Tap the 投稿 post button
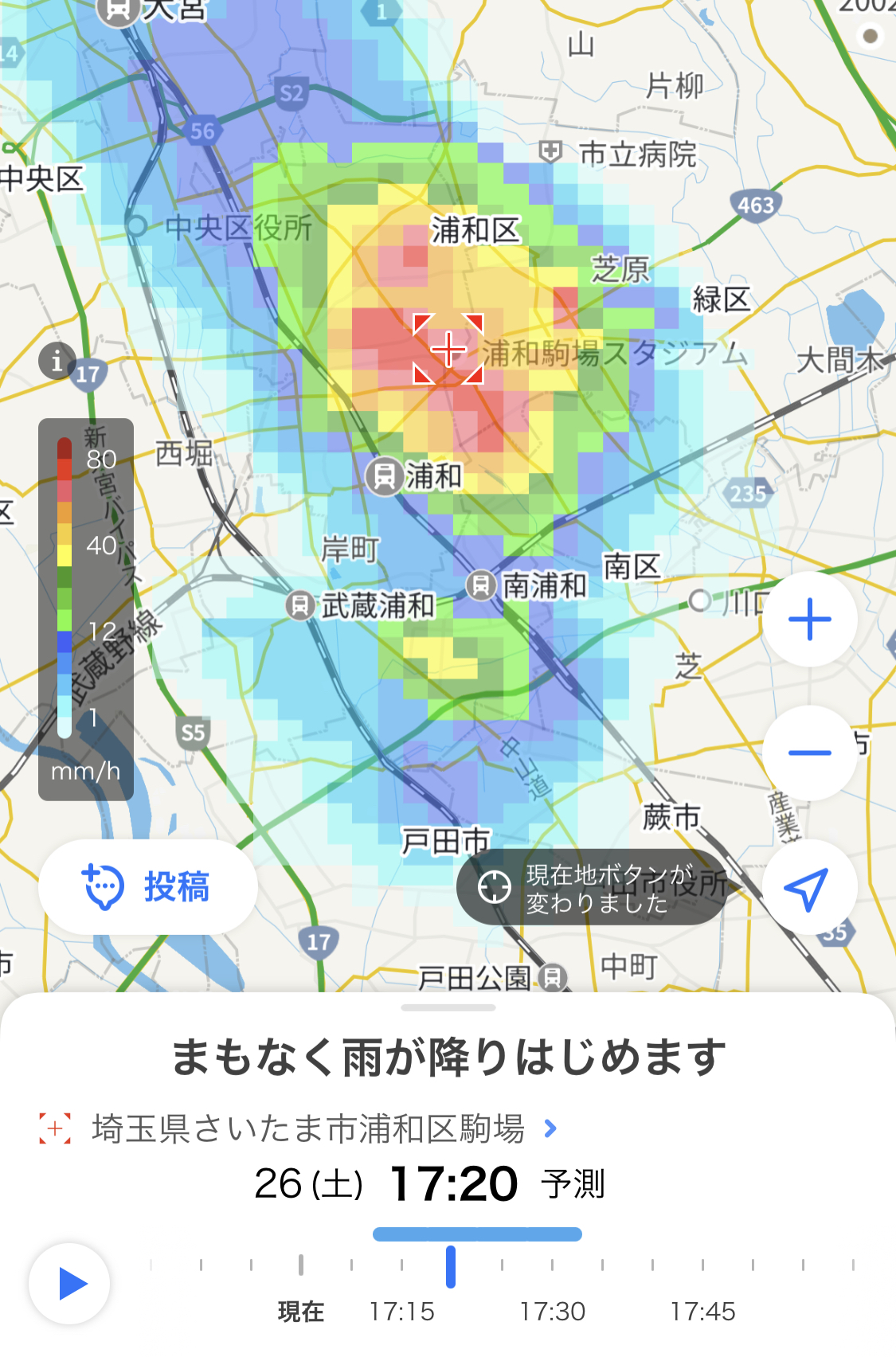The width and height of the screenshot is (896, 1357). tap(148, 886)
